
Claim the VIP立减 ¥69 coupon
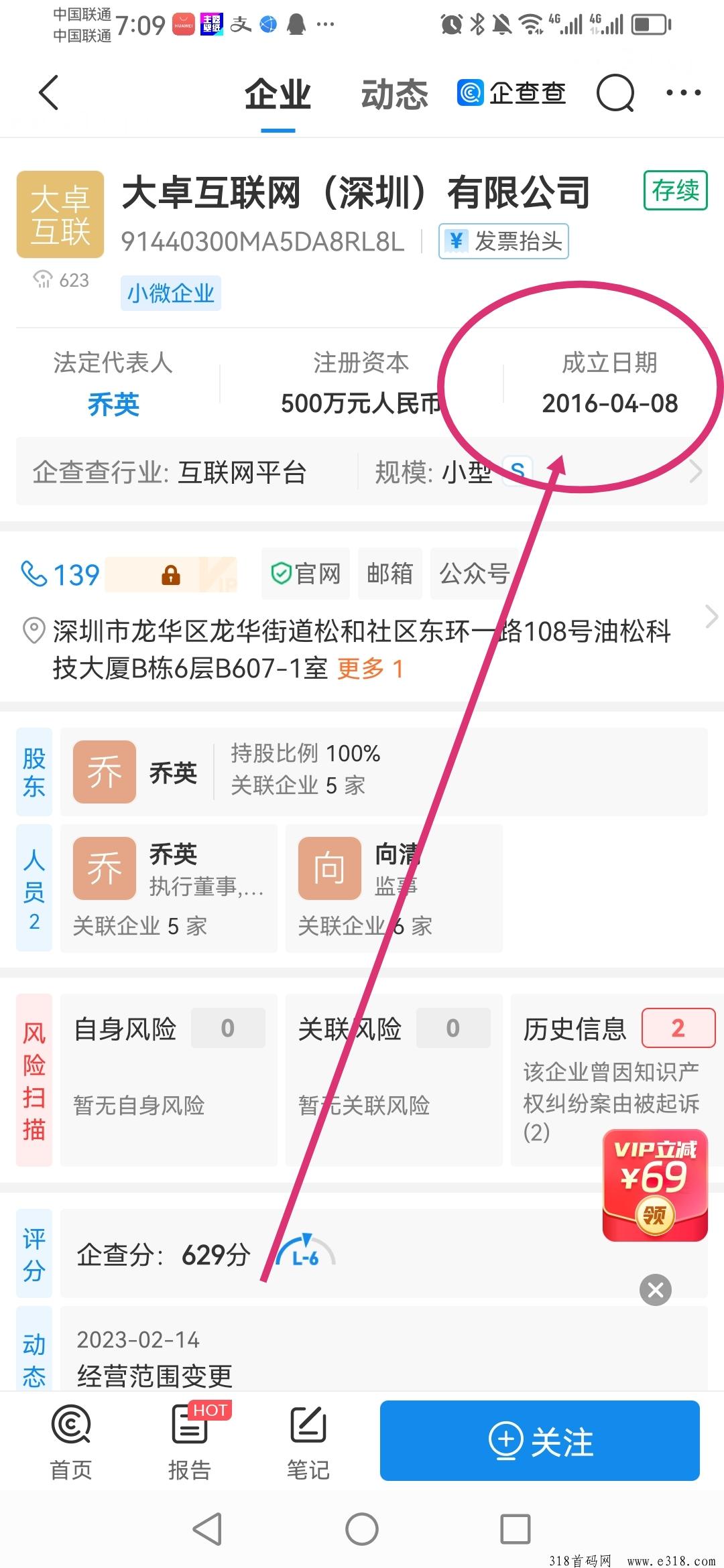click(x=655, y=1186)
